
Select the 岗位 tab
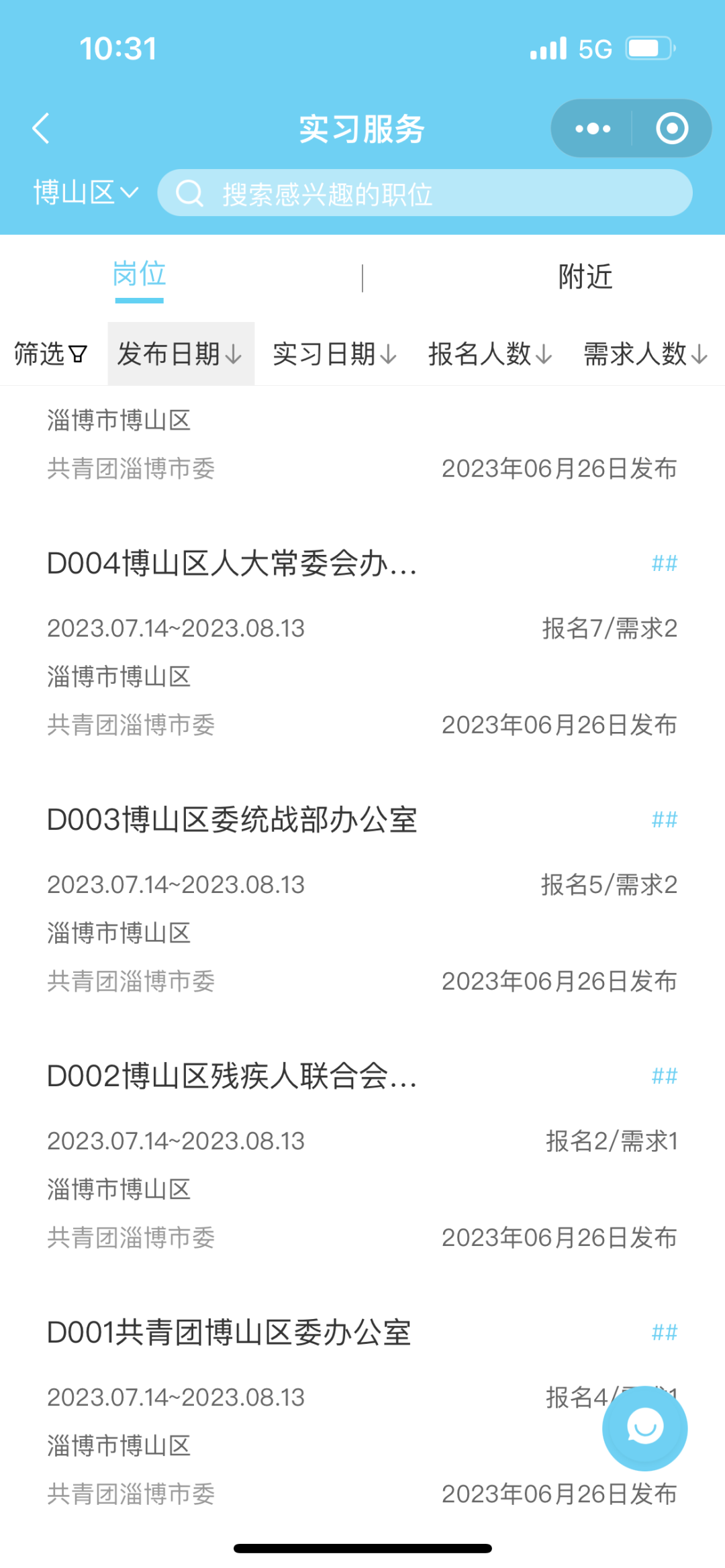click(139, 274)
